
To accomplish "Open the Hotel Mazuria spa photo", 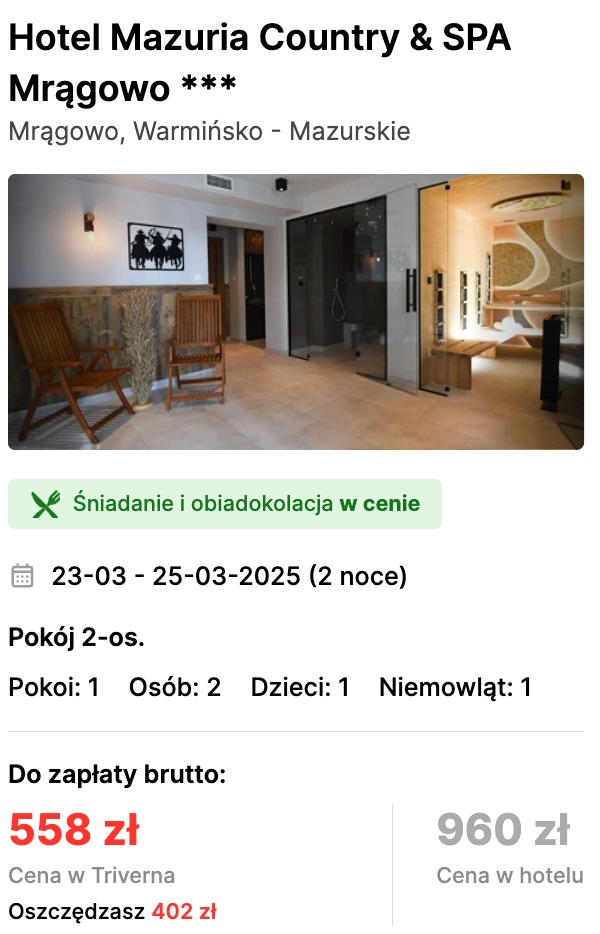I will 296,312.
